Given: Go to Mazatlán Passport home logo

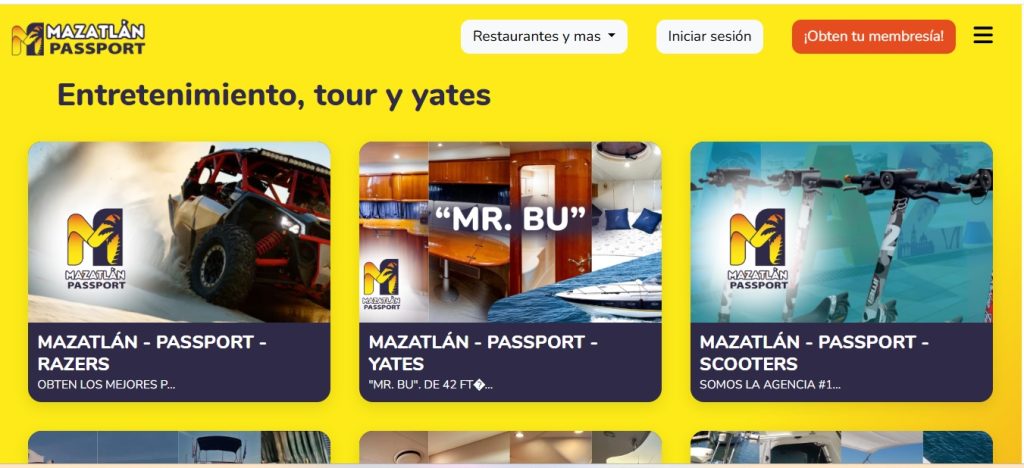Looking at the screenshot, I should coord(78,38).
